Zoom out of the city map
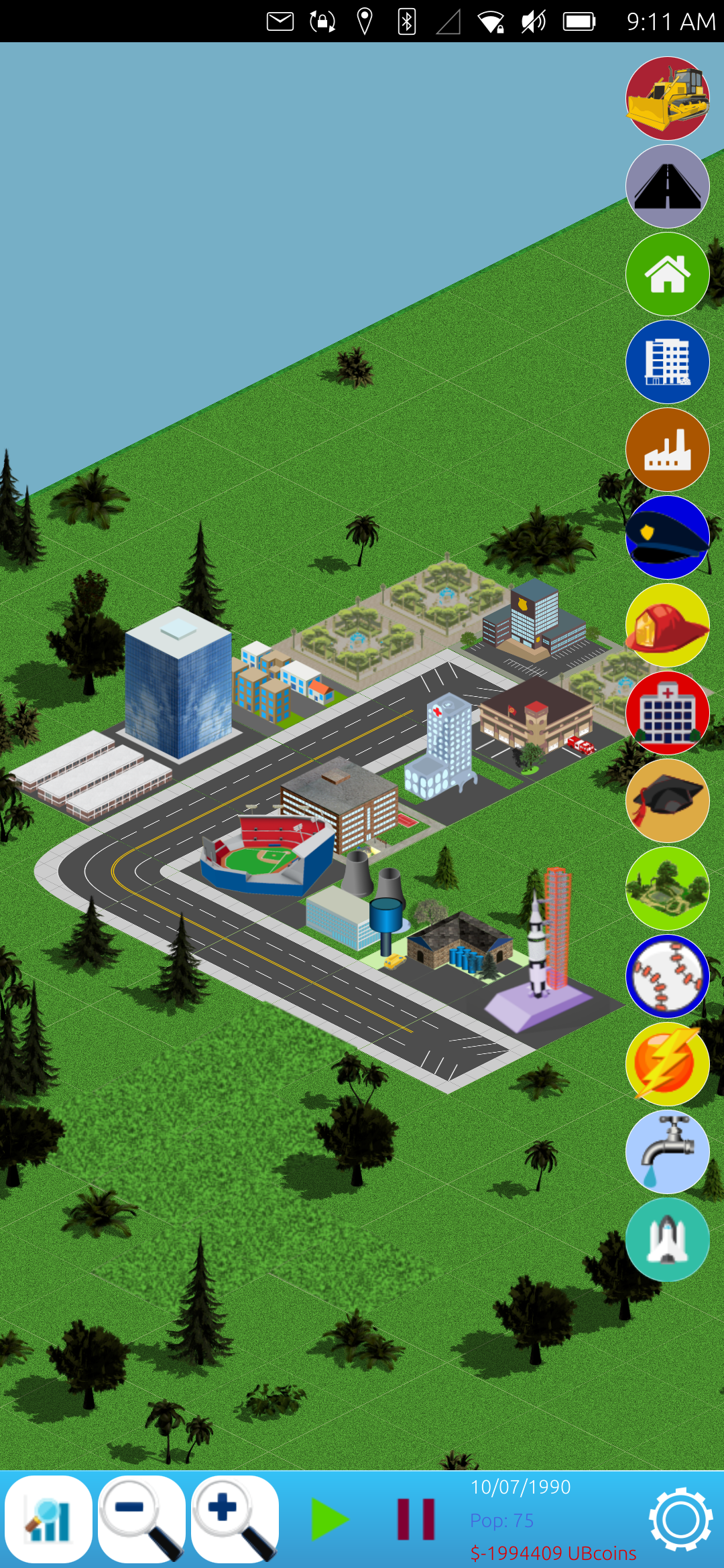The image size is (724, 1568). pyautogui.click(x=141, y=1519)
